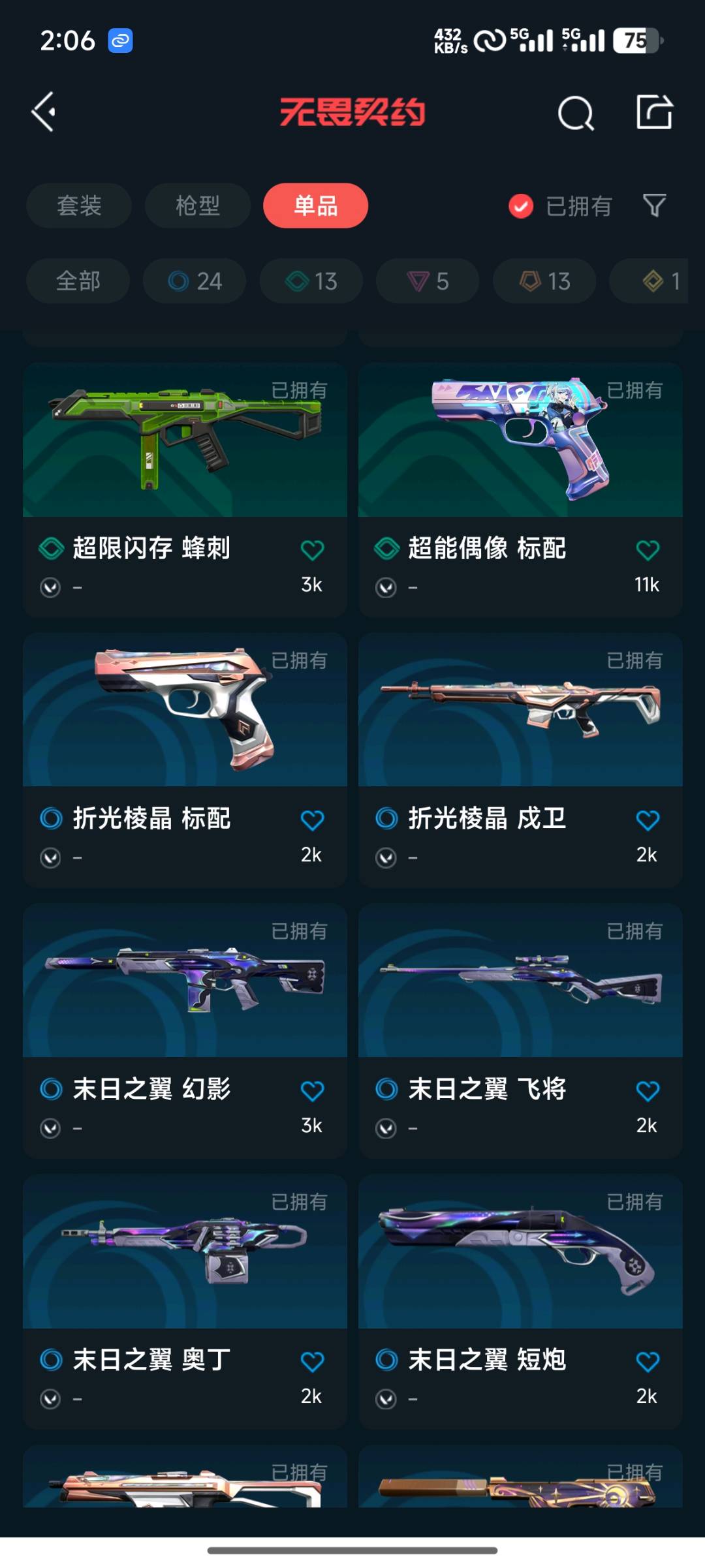Screen dimensions: 705x1568
Task: Switch to the 套装 tab
Action: click(79, 206)
